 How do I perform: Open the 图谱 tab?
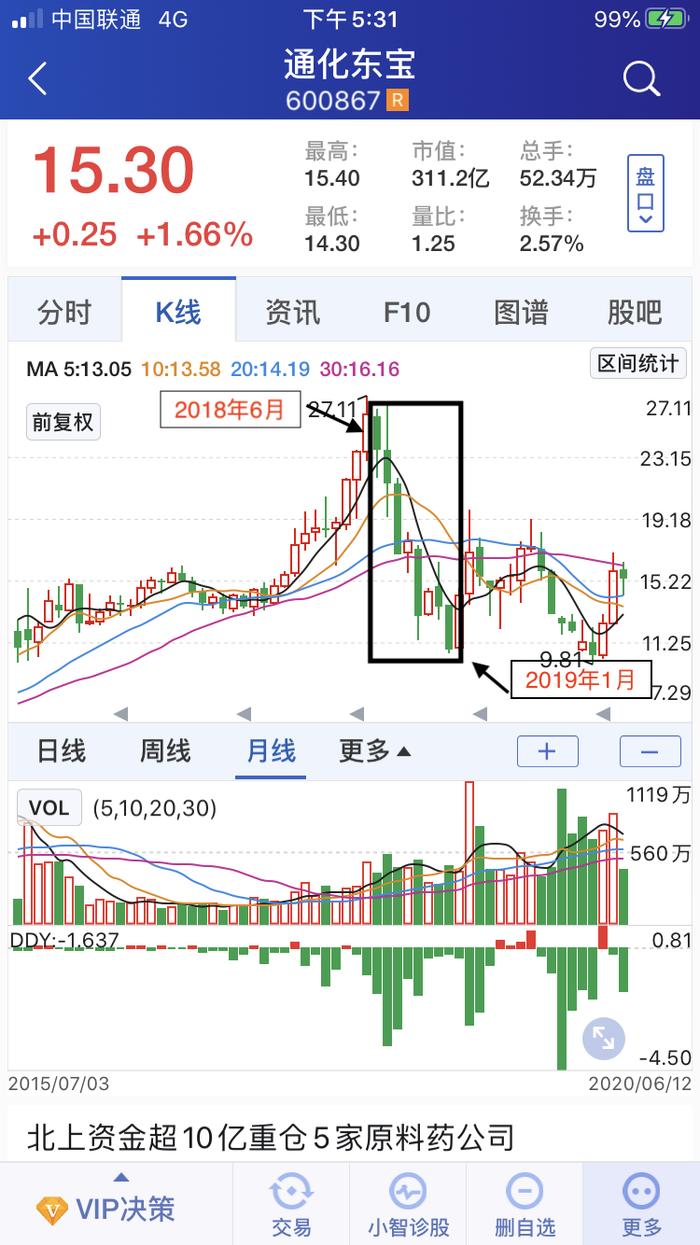(x=521, y=312)
